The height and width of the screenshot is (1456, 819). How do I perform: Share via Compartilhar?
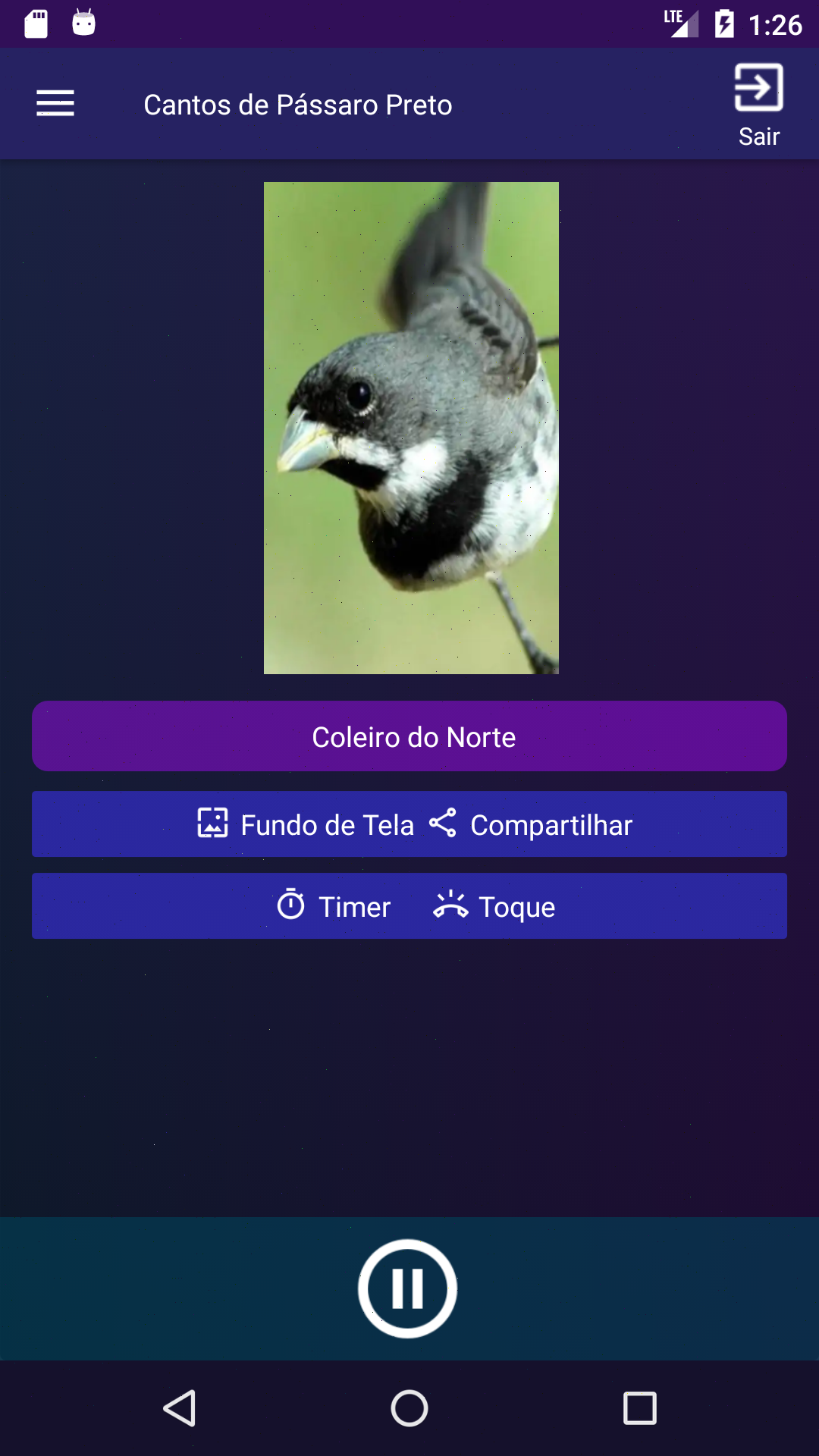pyautogui.click(x=531, y=824)
